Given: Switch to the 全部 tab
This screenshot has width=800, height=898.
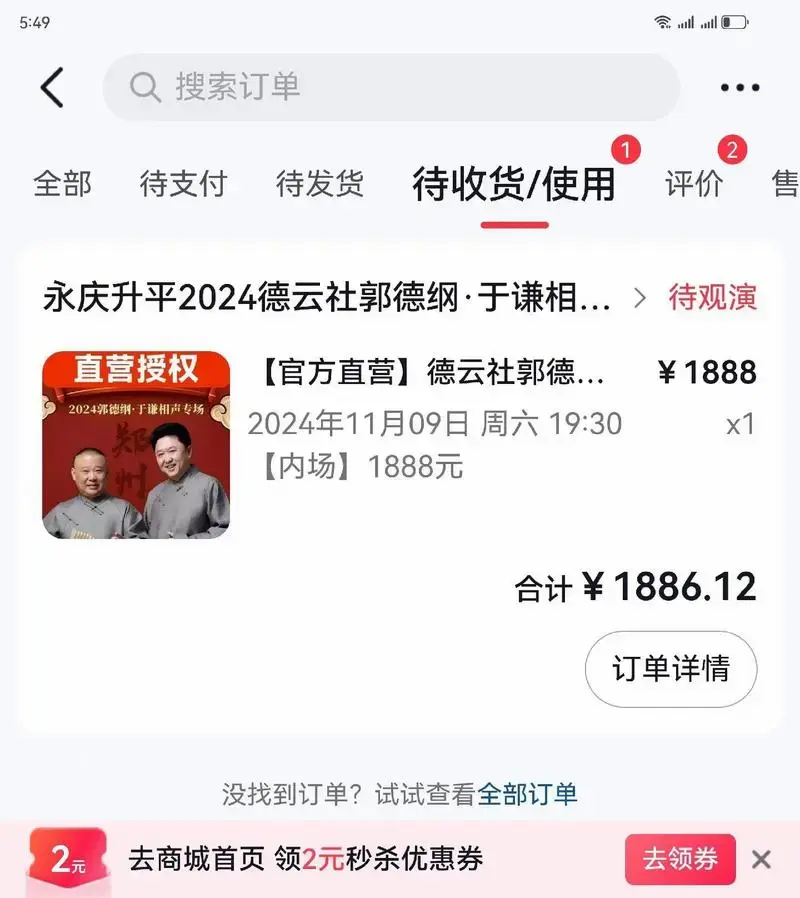Looking at the screenshot, I should (62, 184).
